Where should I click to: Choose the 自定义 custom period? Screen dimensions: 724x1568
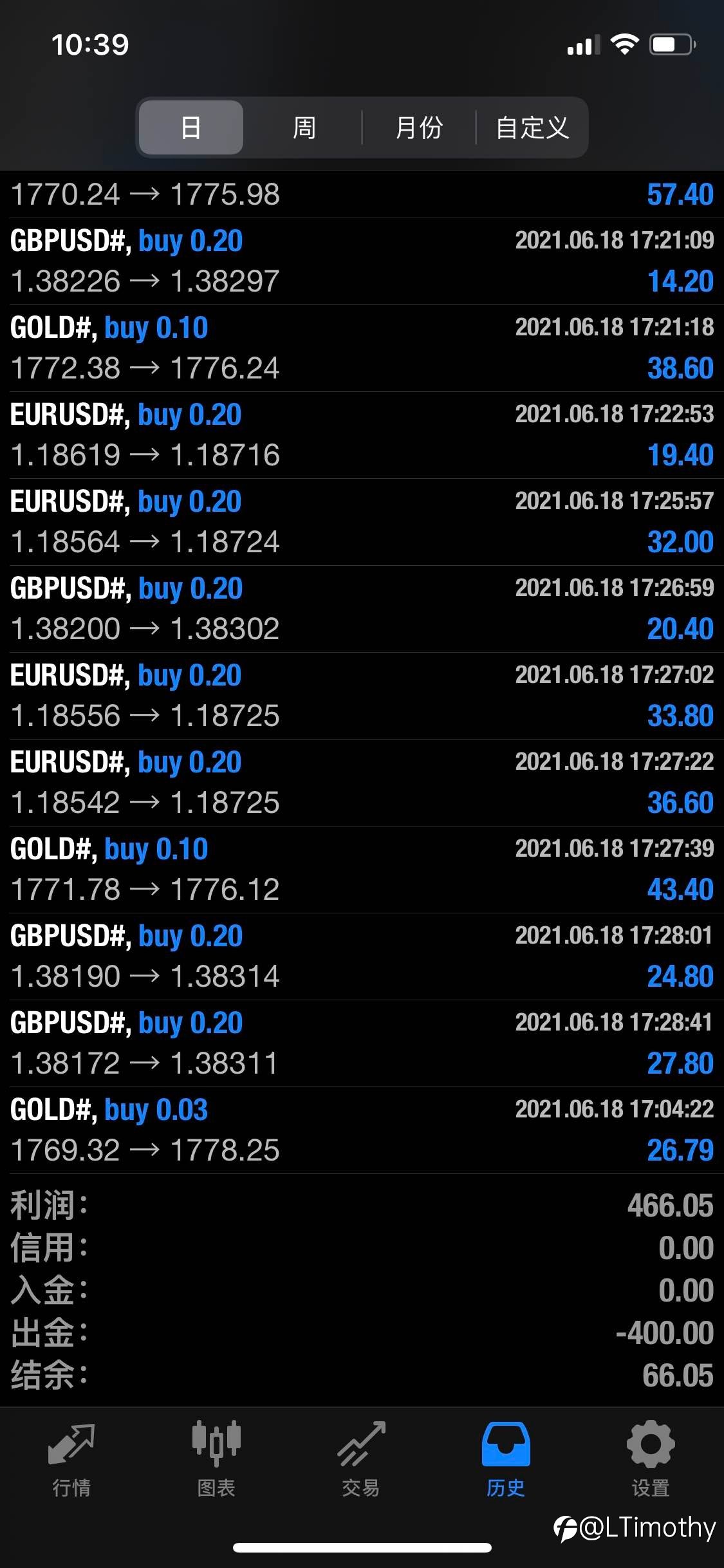(532, 127)
